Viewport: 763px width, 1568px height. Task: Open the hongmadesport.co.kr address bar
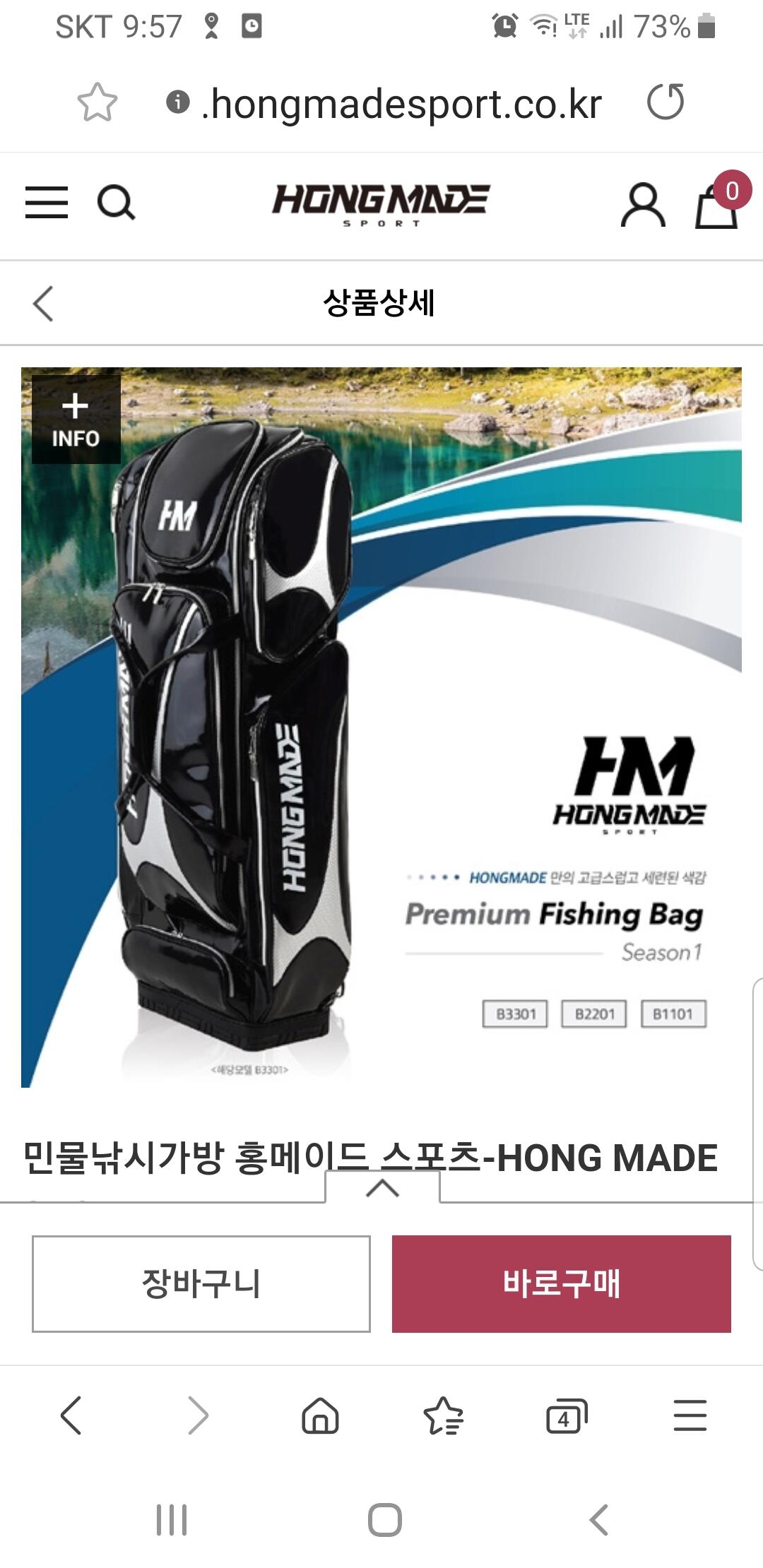(x=385, y=104)
